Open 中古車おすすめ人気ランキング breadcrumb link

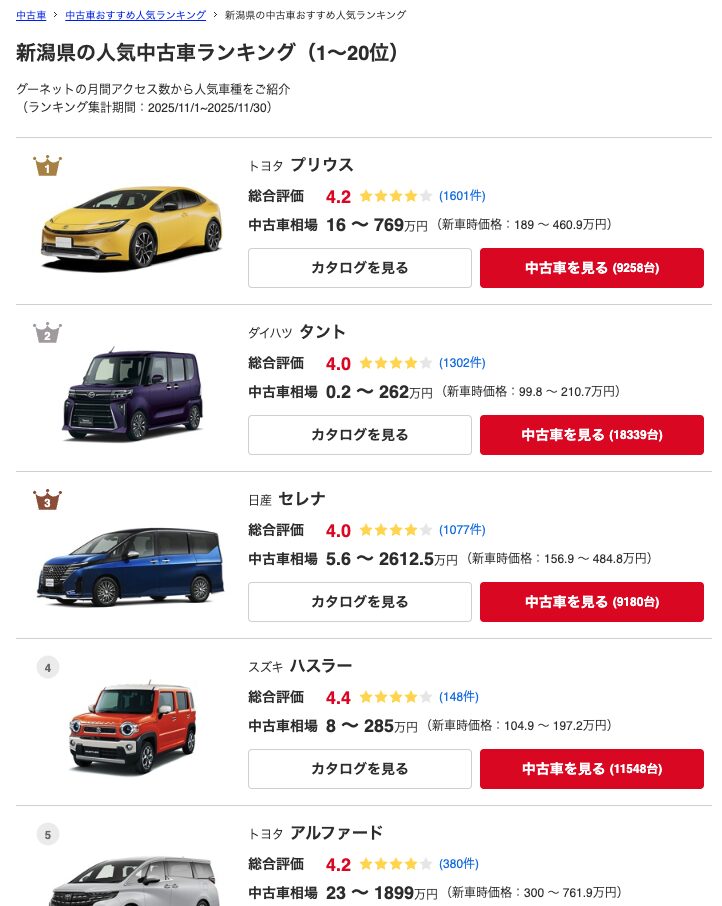tap(135, 15)
